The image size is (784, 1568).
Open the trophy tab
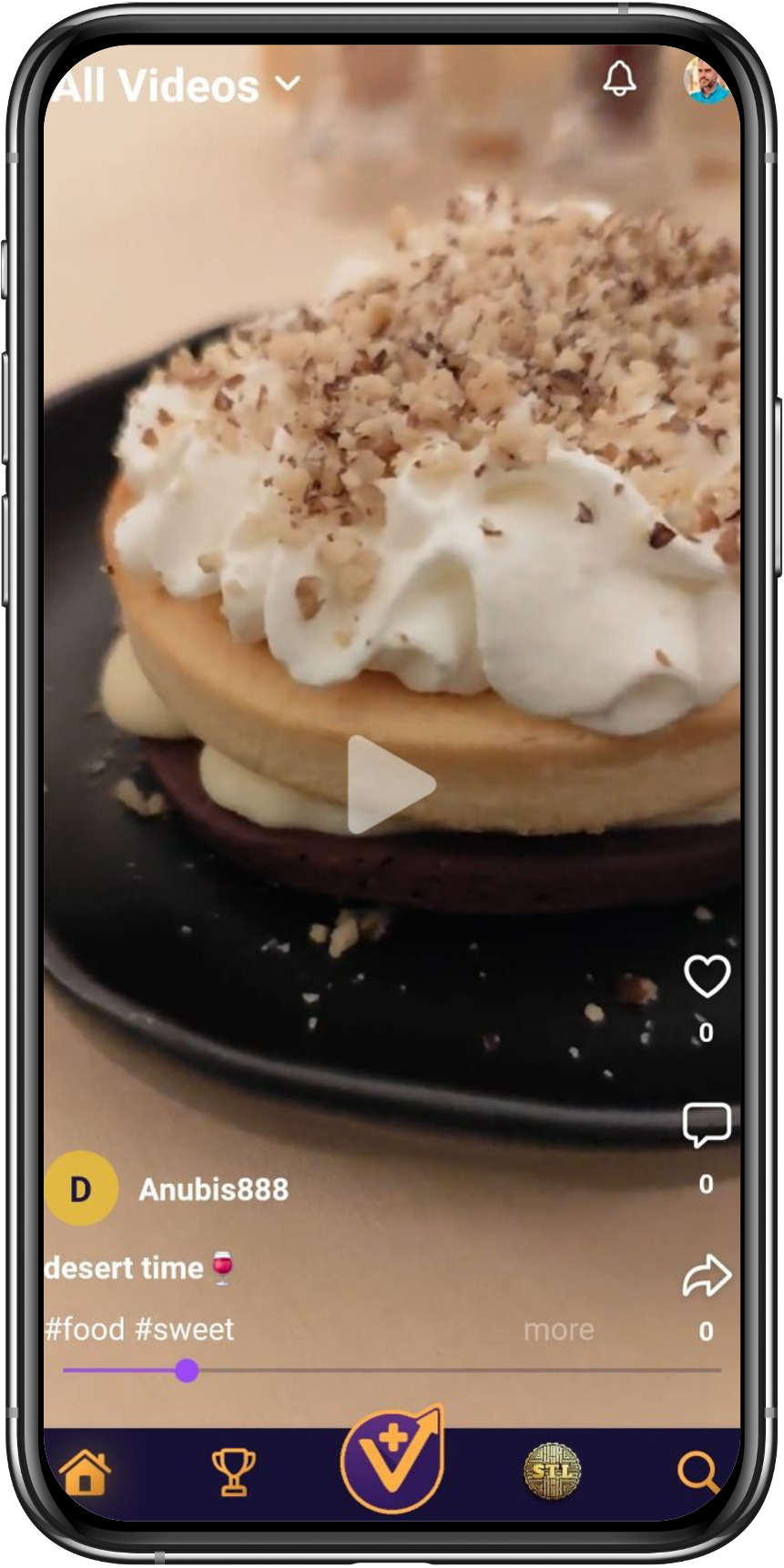[233, 1472]
